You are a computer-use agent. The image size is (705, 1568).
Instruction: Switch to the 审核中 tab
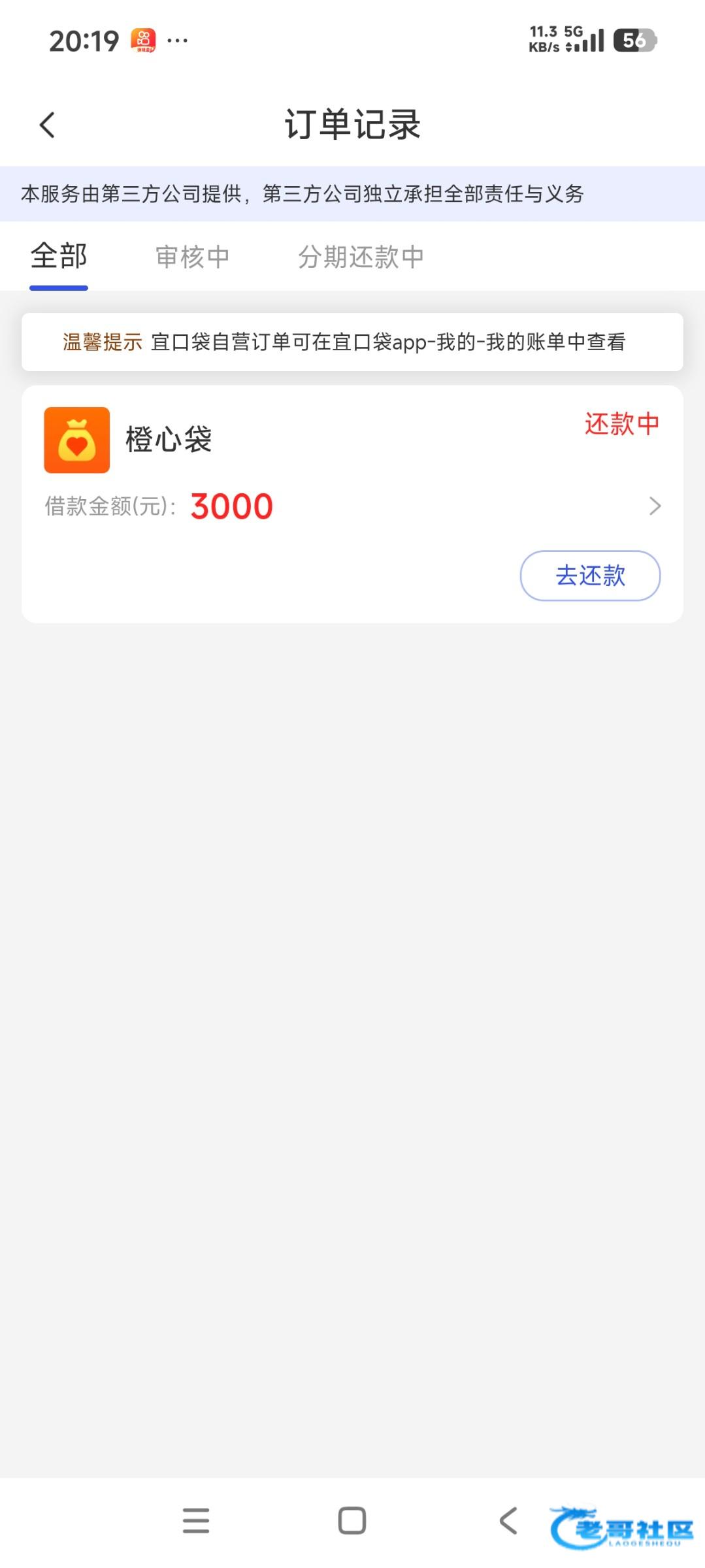pyautogui.click(x=192, y=257)
